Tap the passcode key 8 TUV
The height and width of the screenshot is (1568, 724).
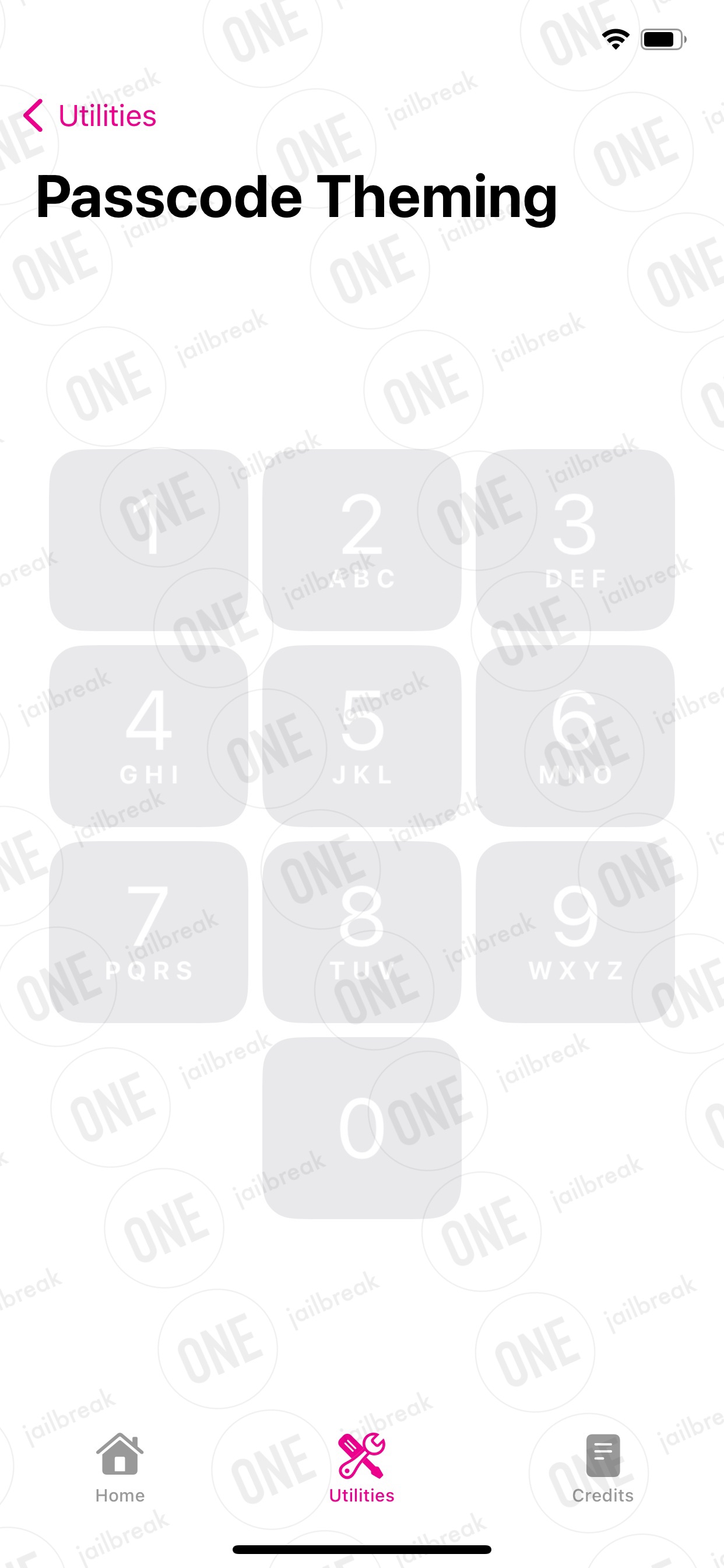click(362, 932)
